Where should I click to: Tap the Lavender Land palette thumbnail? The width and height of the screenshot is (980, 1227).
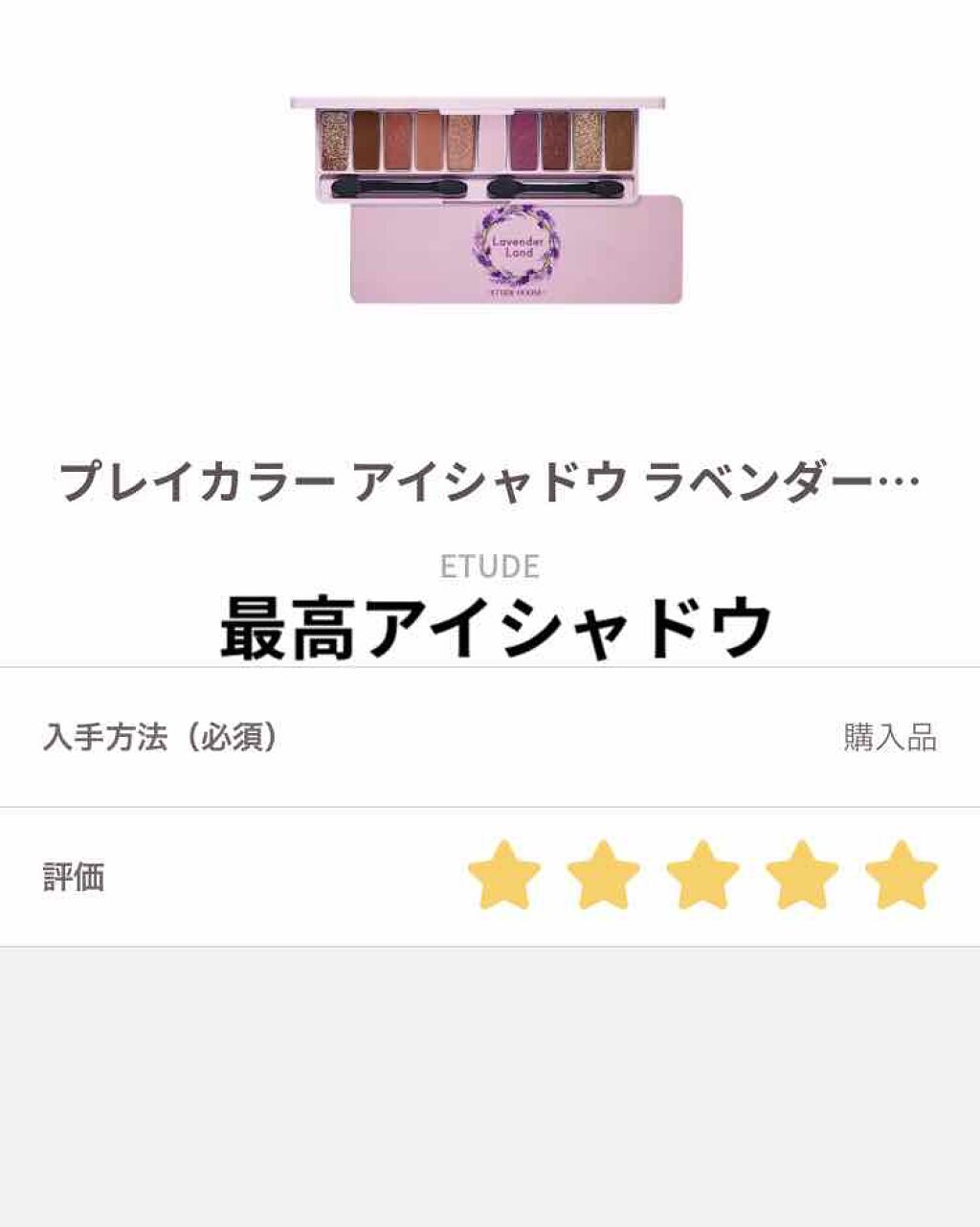pyautogui.click(x=483, y=201)
